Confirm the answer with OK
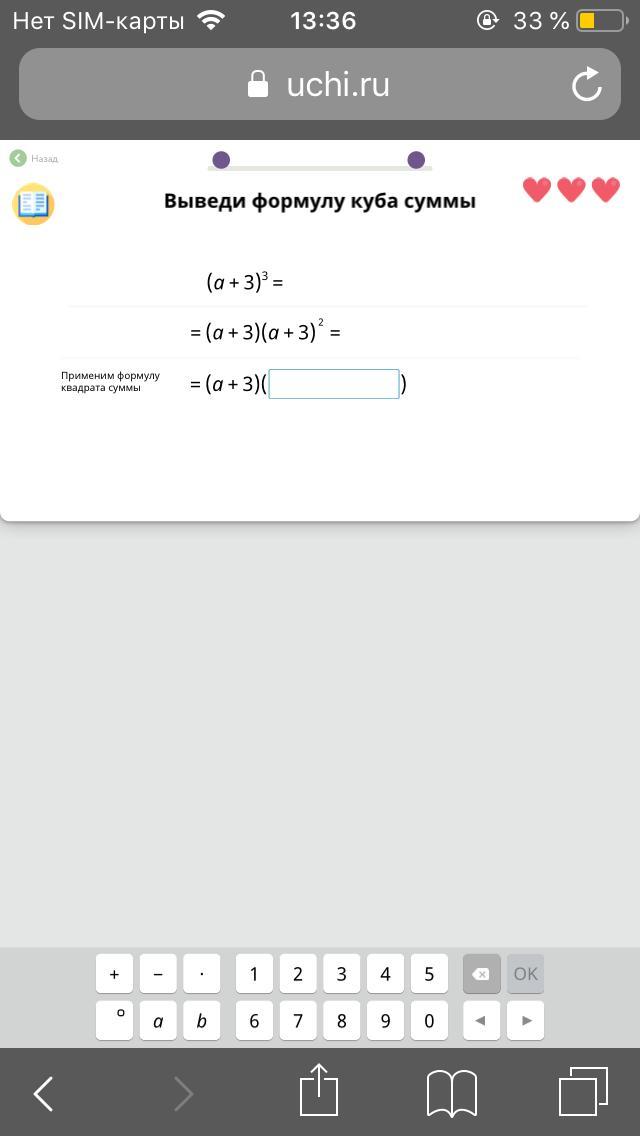Screen dimensions: 640x1136 point(525,974)
